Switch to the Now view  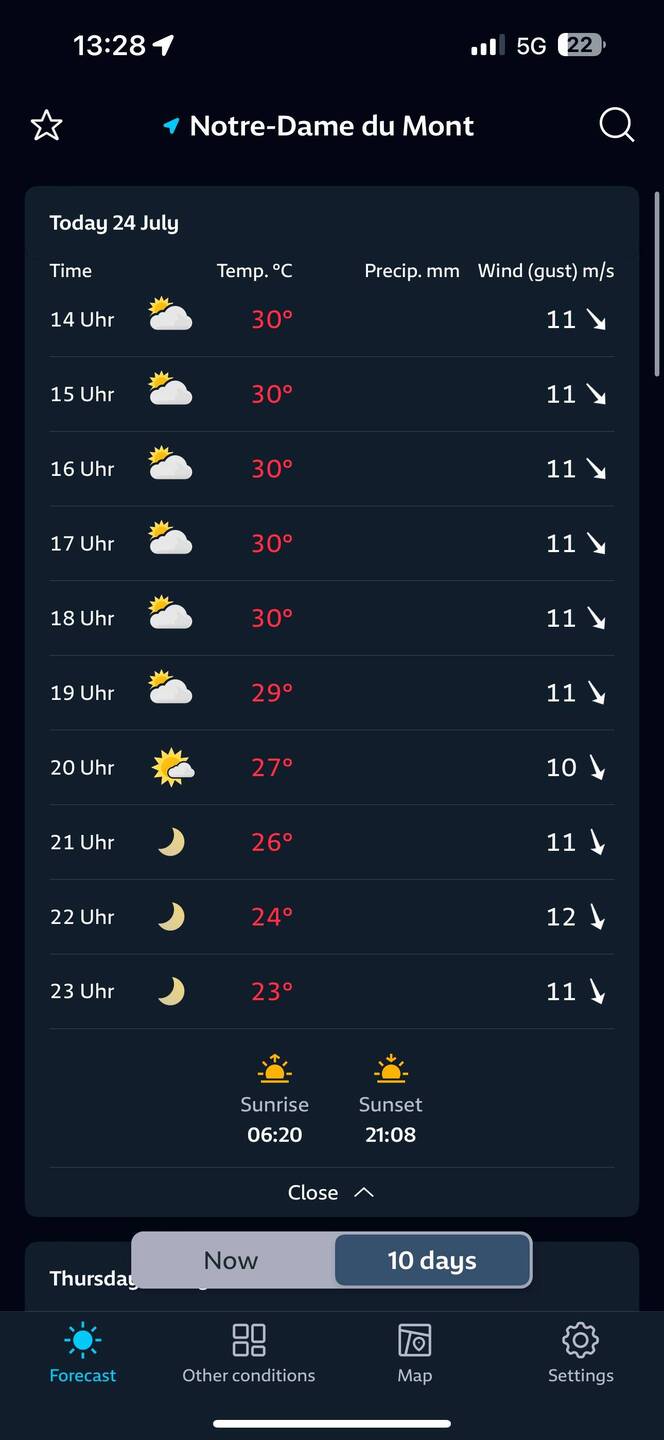(232, 1260)
